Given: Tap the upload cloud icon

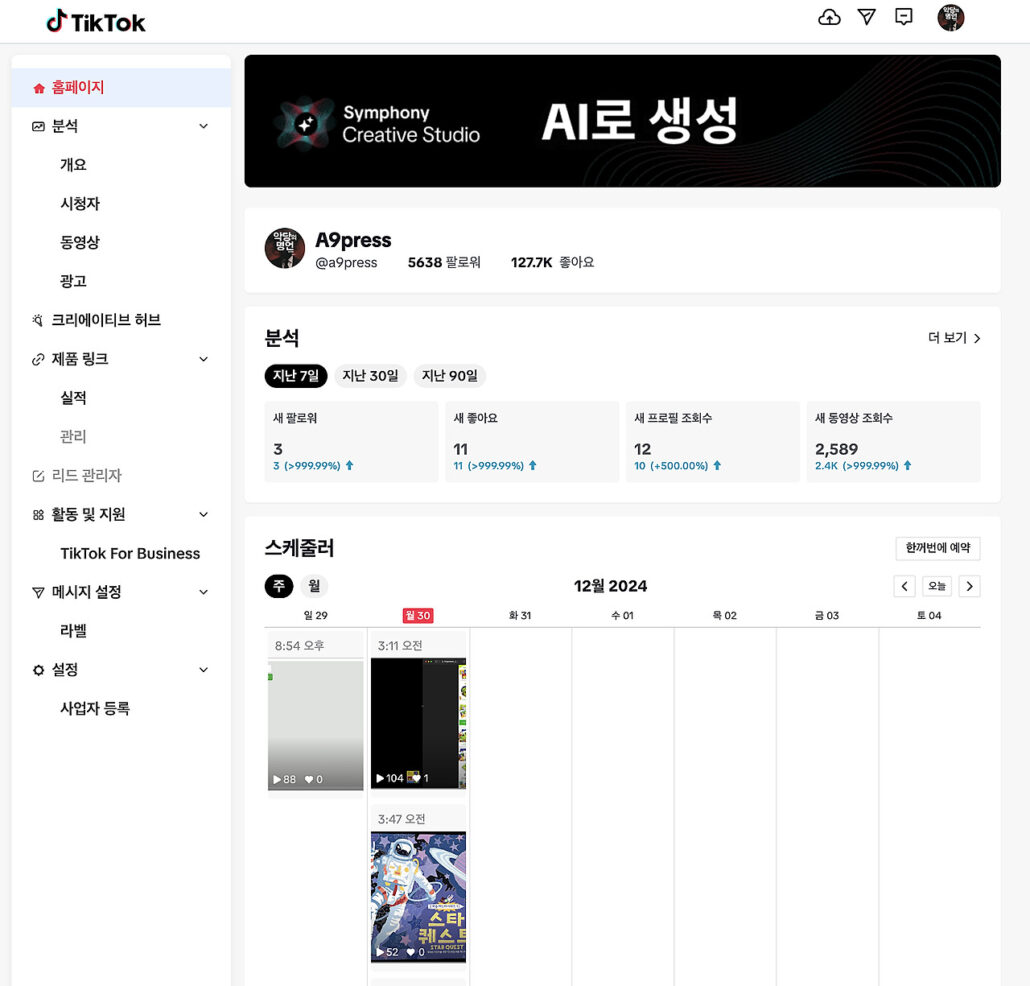Looking at the screenshot, I should (x=829, y=18).
